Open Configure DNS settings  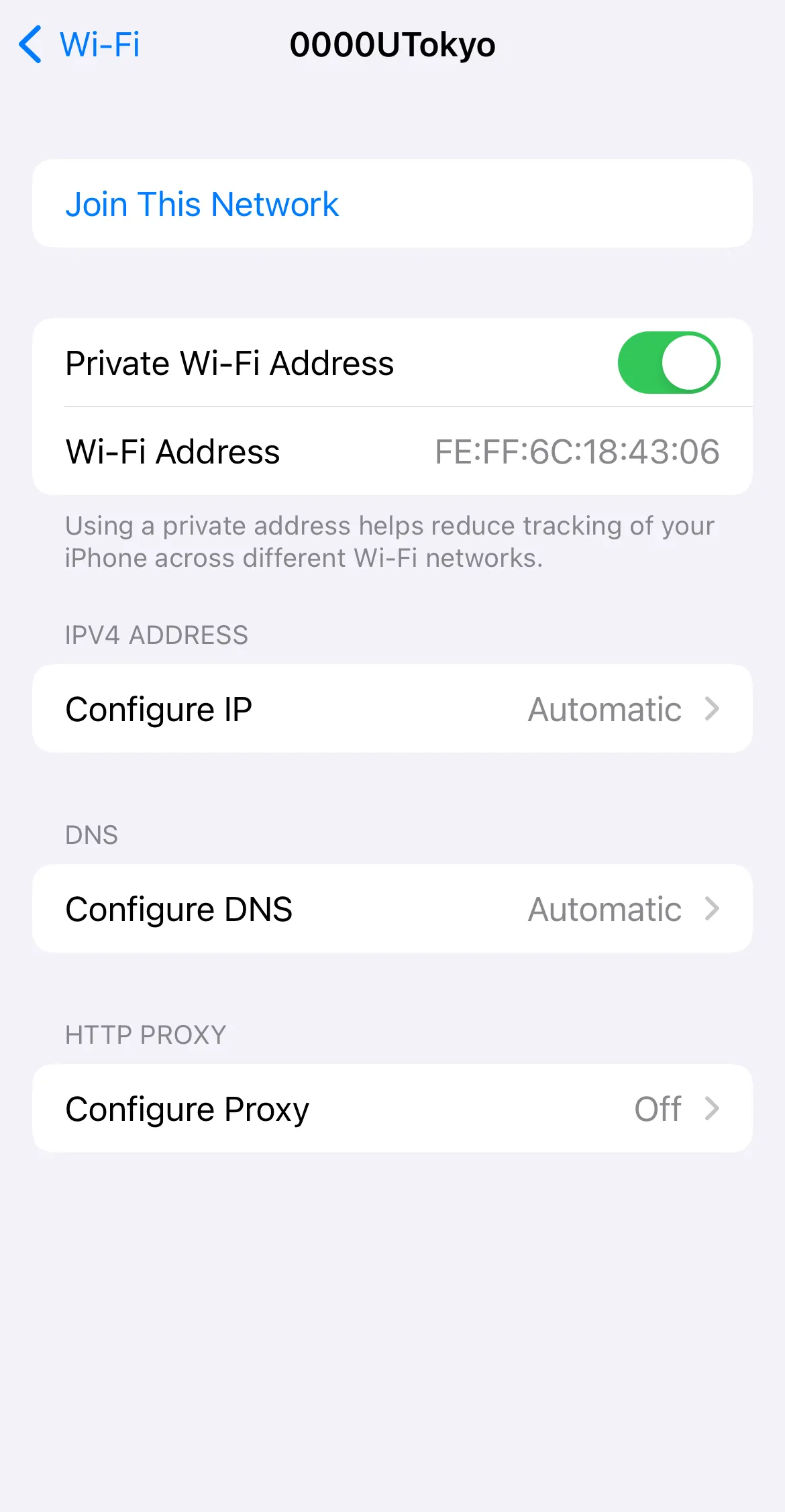click(392, 909)
